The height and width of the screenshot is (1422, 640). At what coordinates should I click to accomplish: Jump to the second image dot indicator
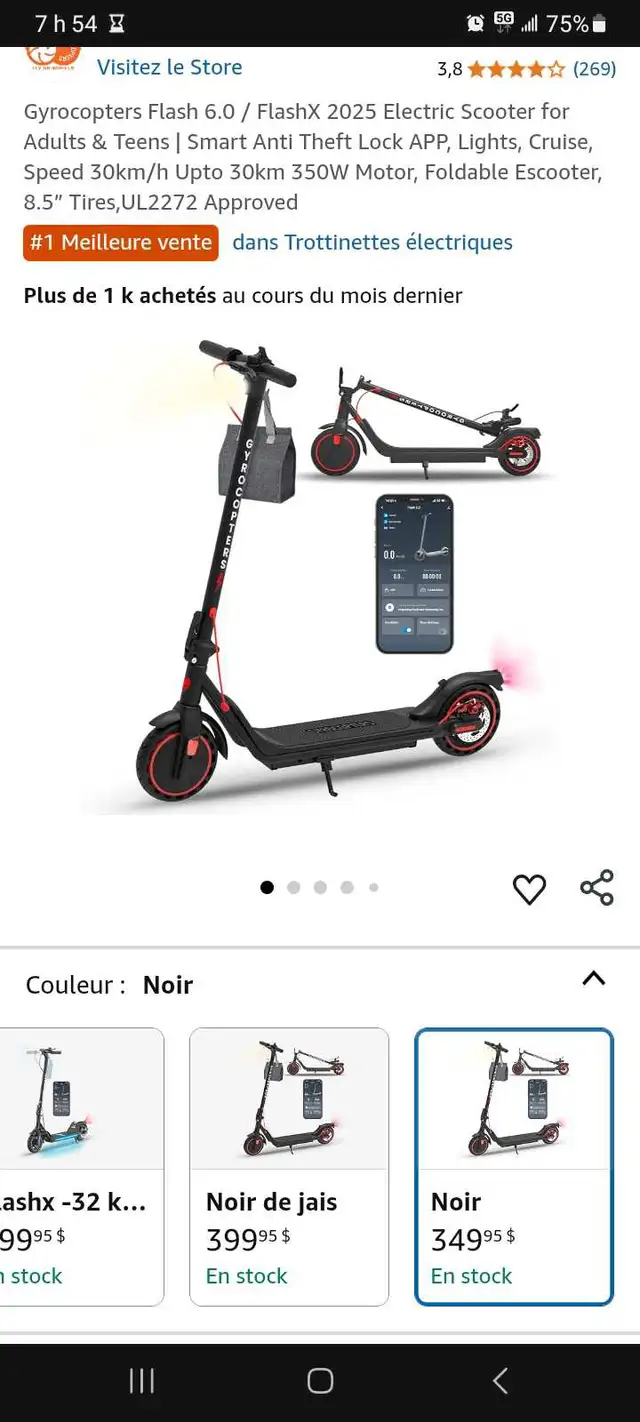(294, 887)
